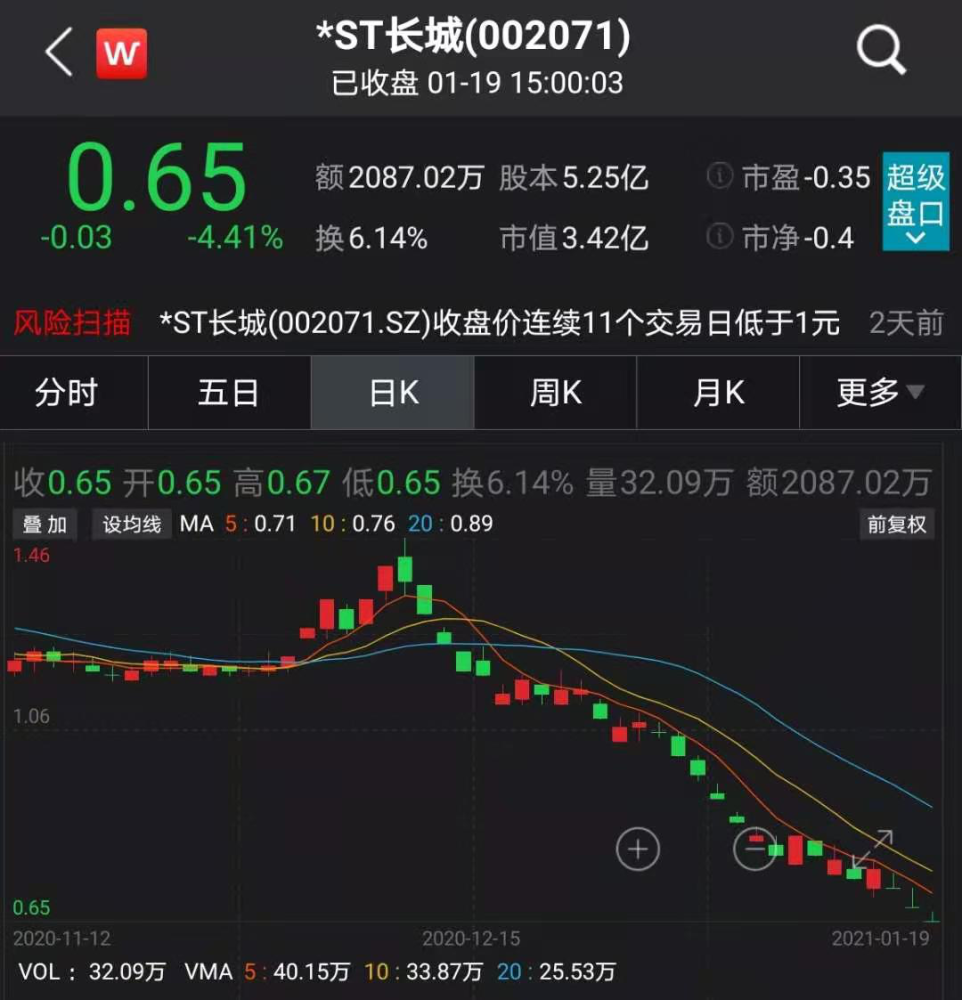Switch to the 月K chart tab
Screen dimensions: 962x1000
pyautogui.click(x=718, y=392)
